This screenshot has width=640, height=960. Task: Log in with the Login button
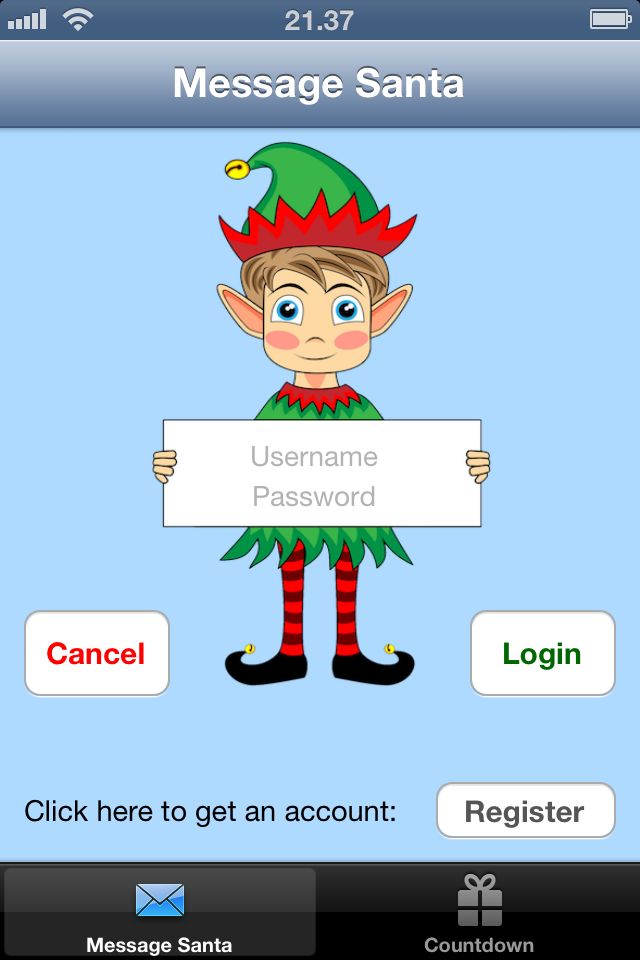(542, 653)
